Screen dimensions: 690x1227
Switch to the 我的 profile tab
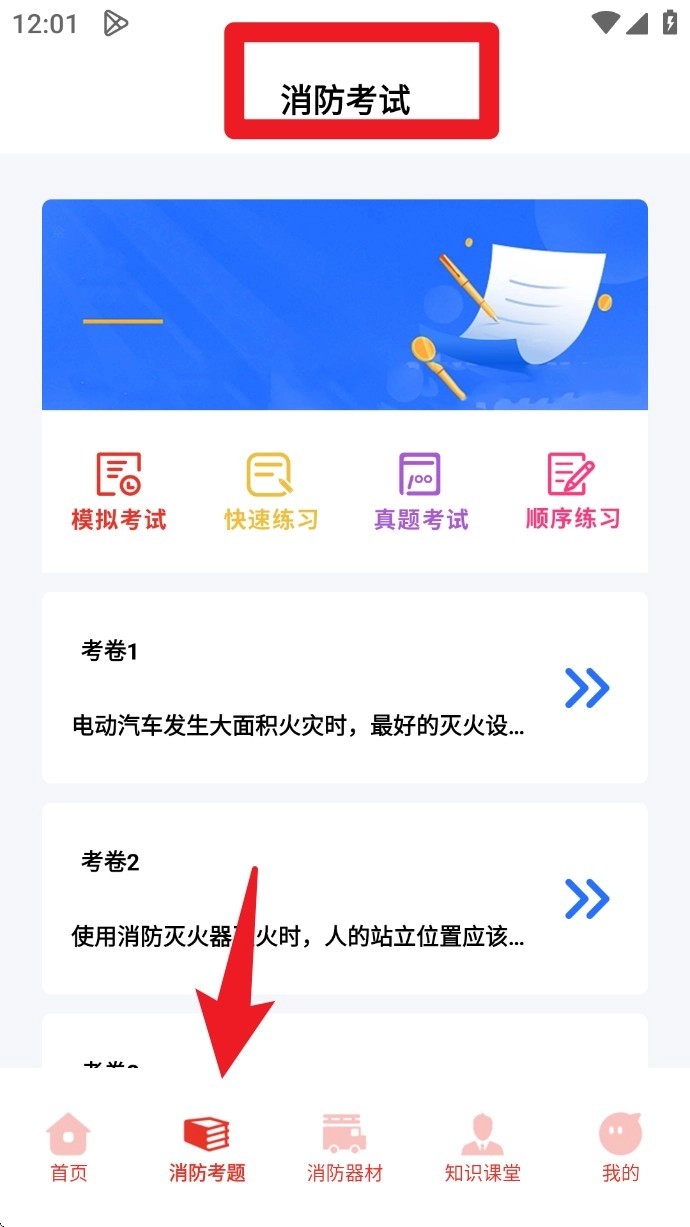620,1148
